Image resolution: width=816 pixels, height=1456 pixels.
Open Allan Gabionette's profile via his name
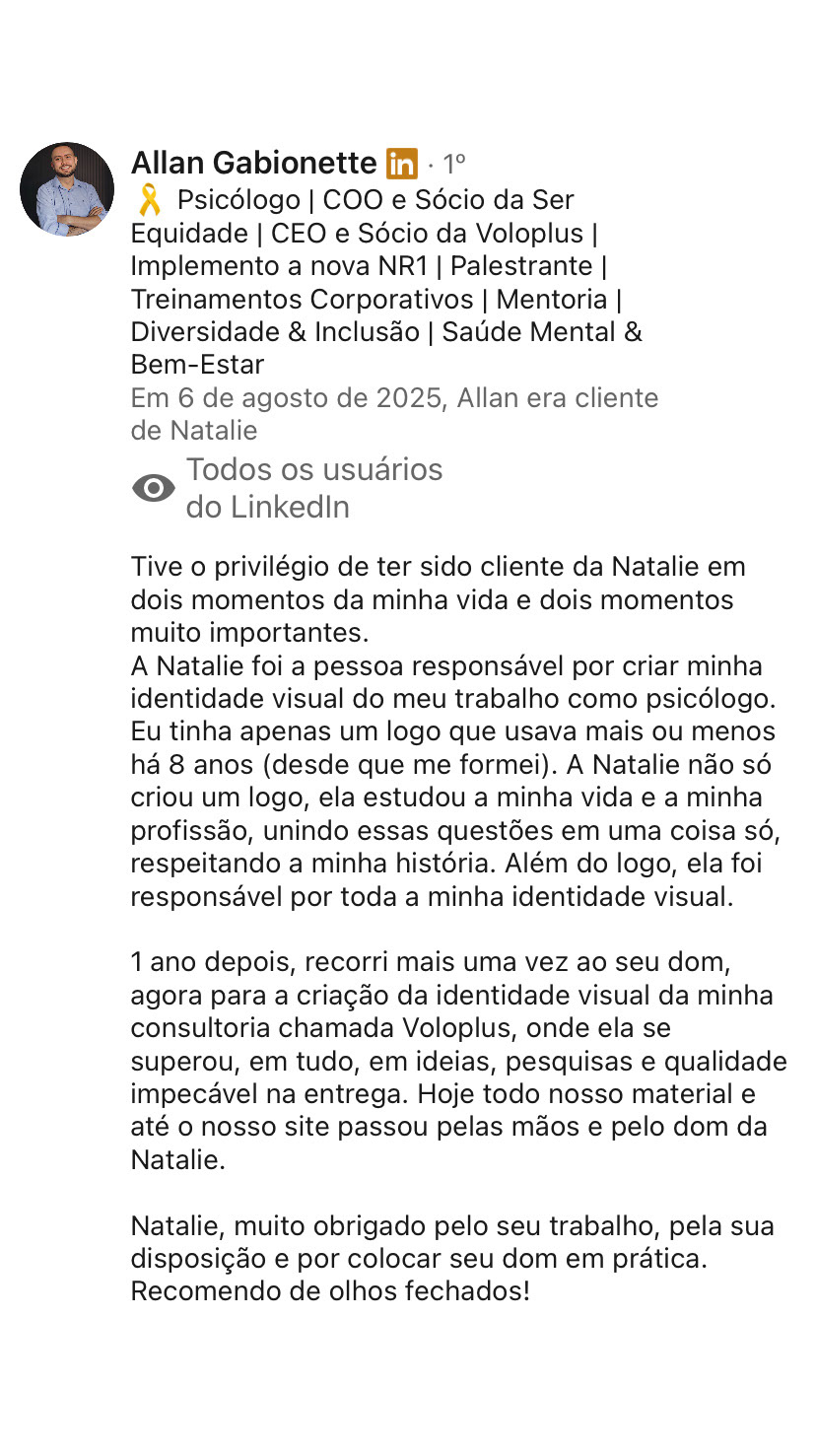(253, 163)
